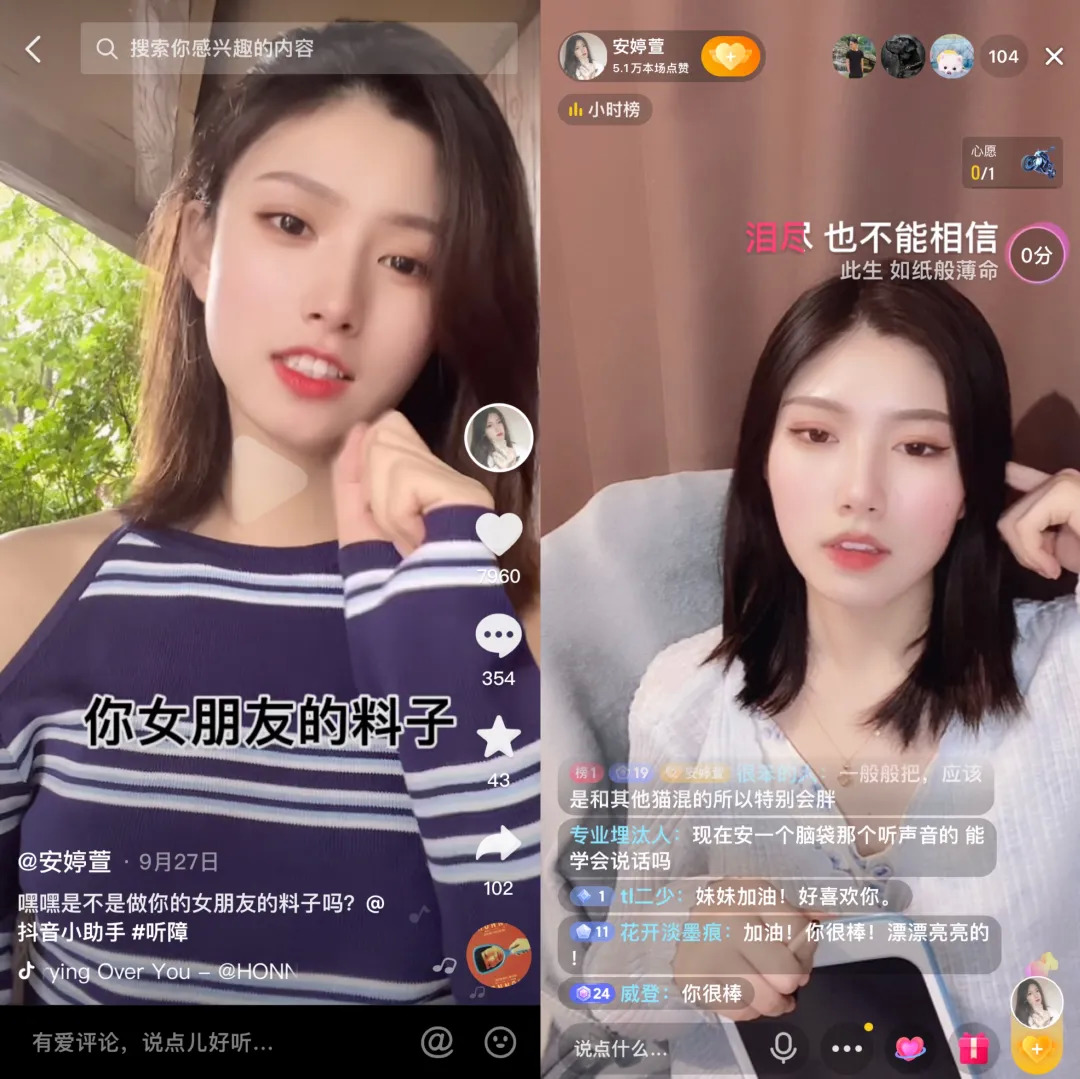Go back from the video page

33,49
